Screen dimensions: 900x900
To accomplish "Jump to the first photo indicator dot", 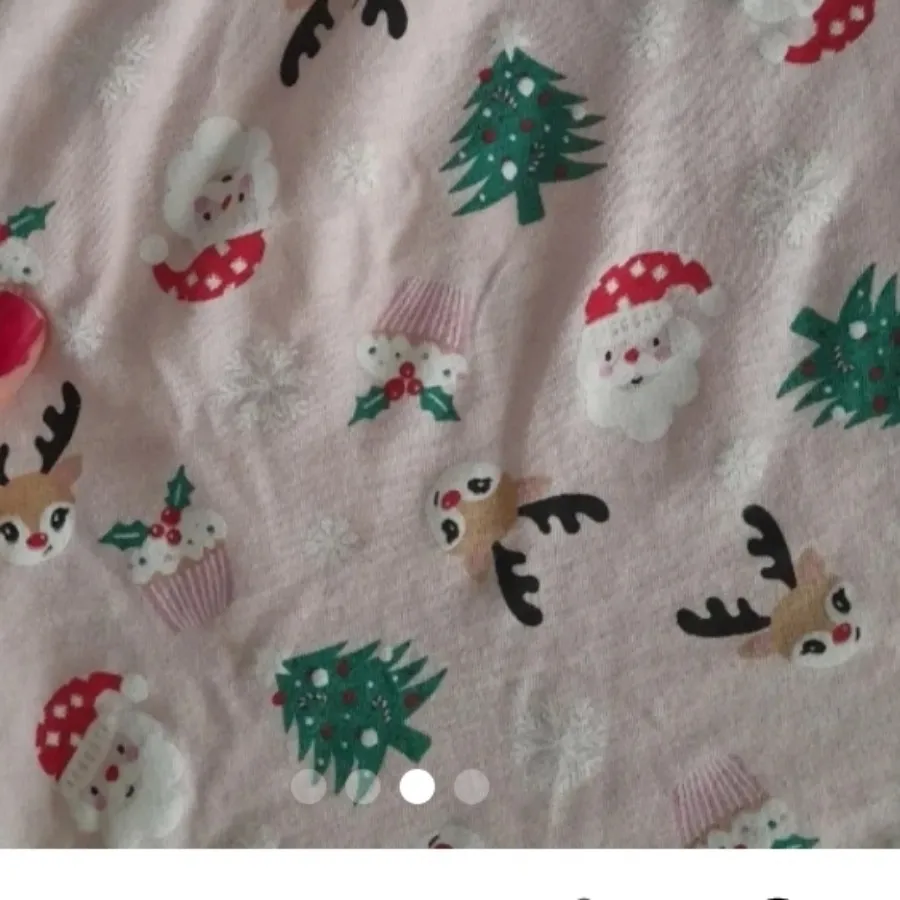I will 309,787.
